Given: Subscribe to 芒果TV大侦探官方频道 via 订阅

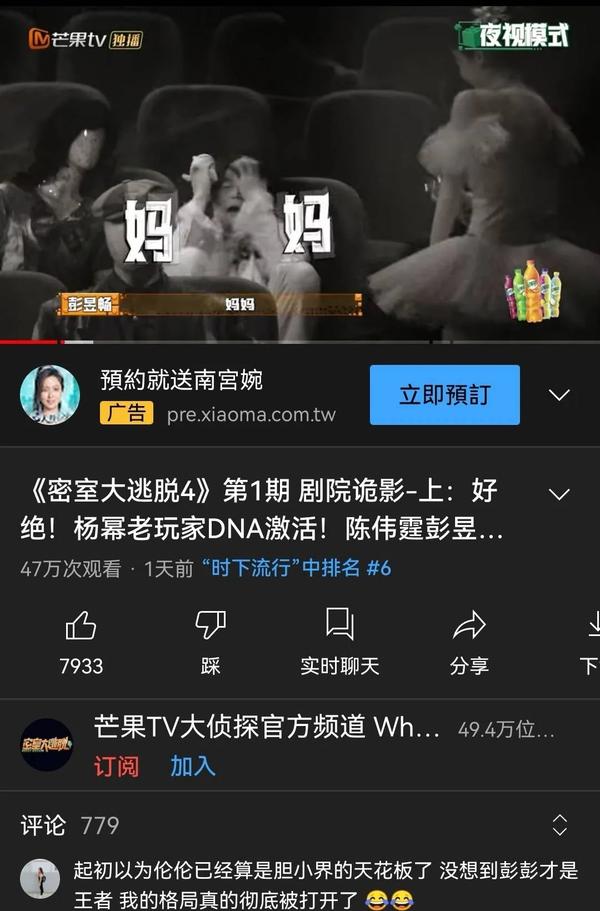Looking at the screenshot, I should 117,766.
